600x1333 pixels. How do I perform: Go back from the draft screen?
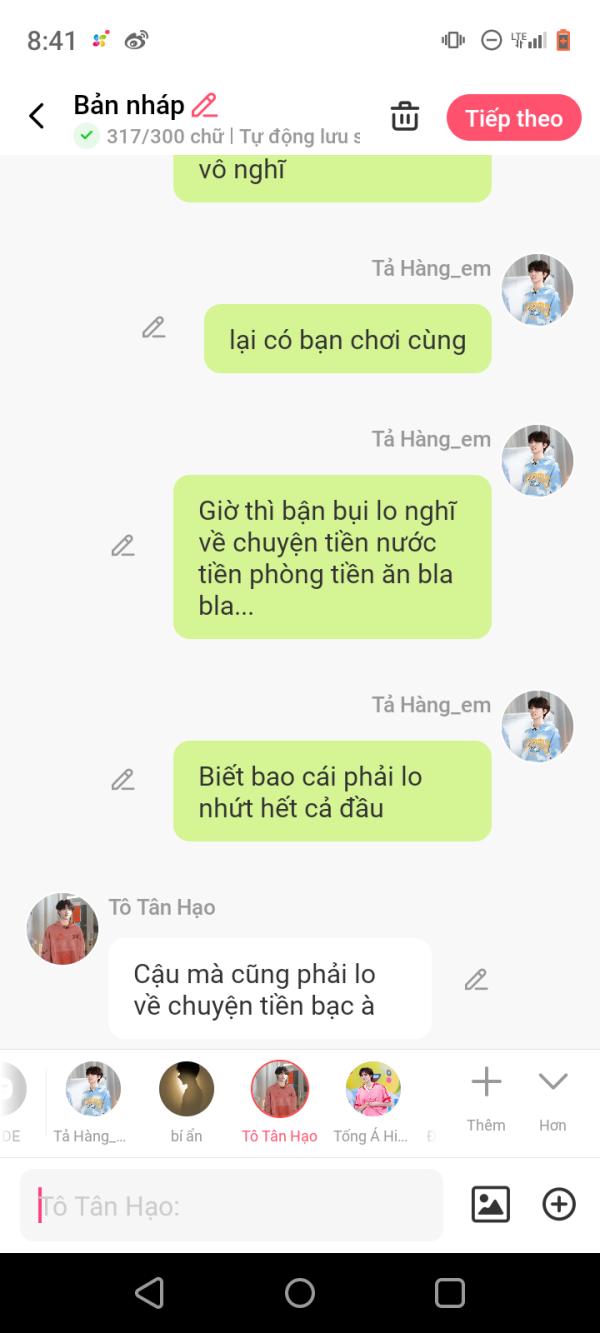pos(37,117)
